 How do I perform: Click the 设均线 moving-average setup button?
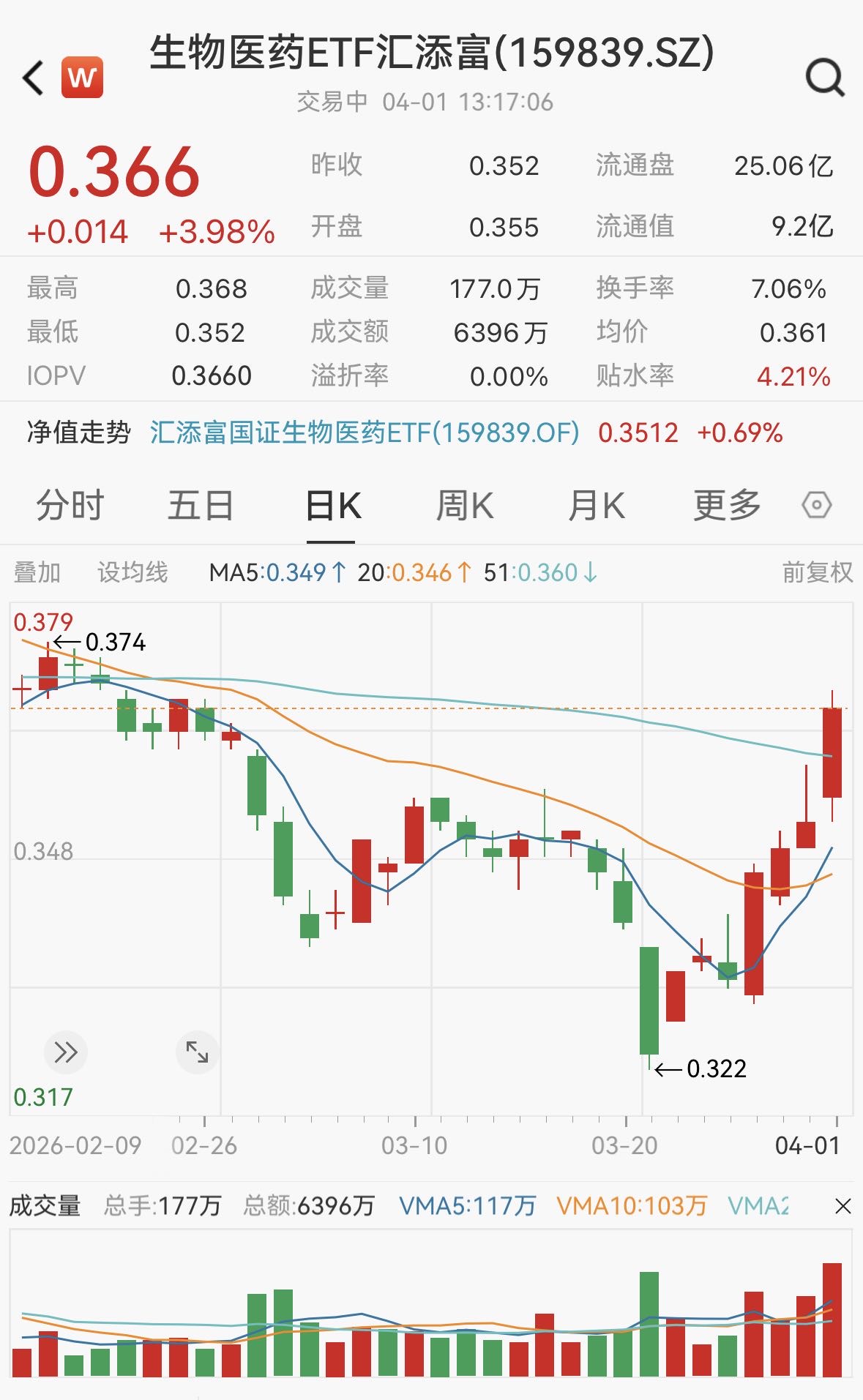pyautogui.click(x=132, y=575)
